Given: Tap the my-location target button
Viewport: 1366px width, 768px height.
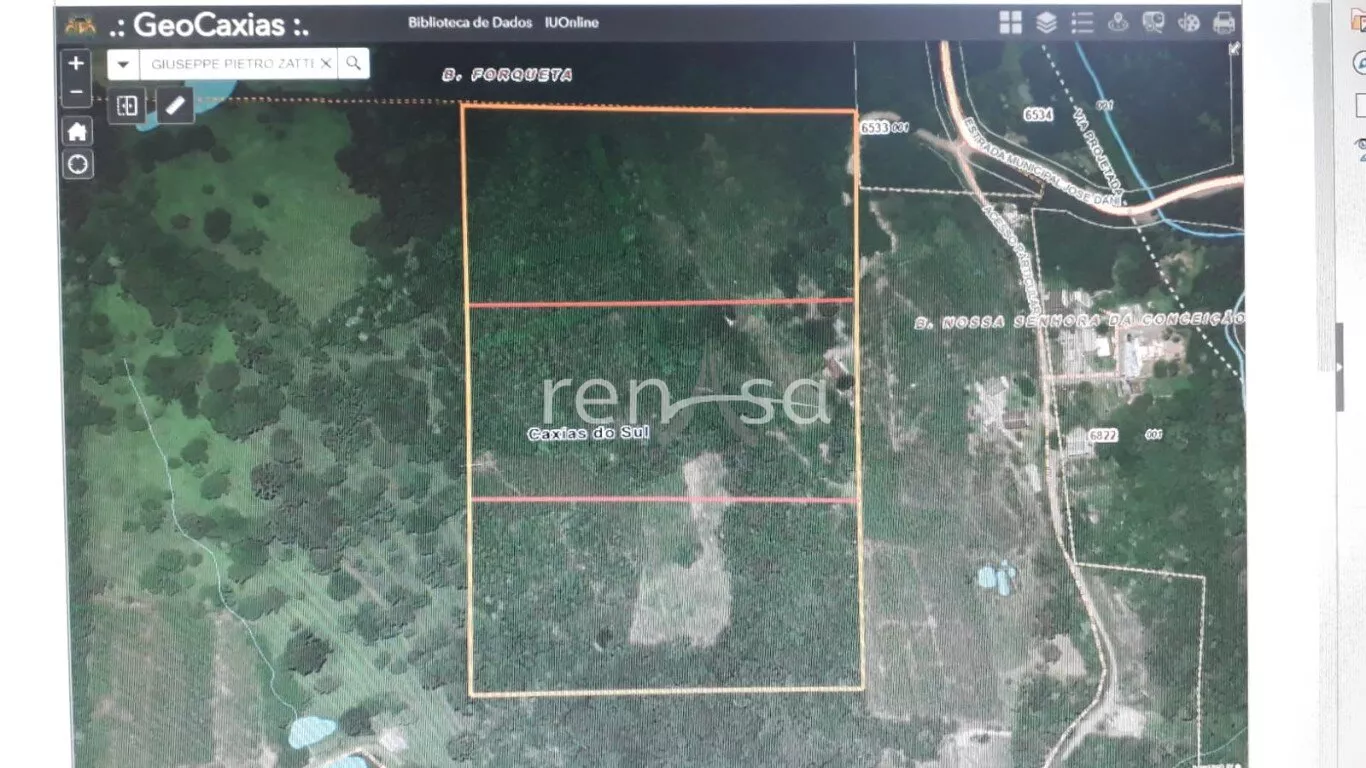Looking at the screenshot, I should 78,165.
